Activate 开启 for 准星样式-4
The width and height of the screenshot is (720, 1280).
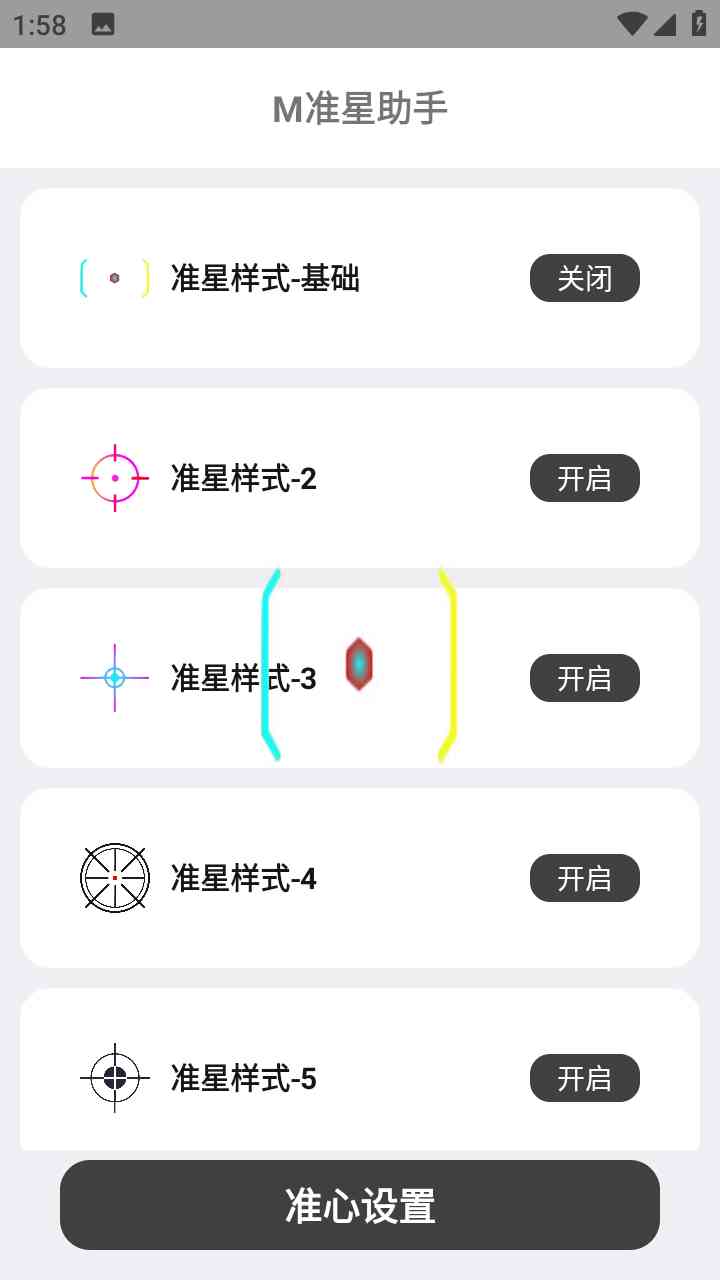coord(584,878)
